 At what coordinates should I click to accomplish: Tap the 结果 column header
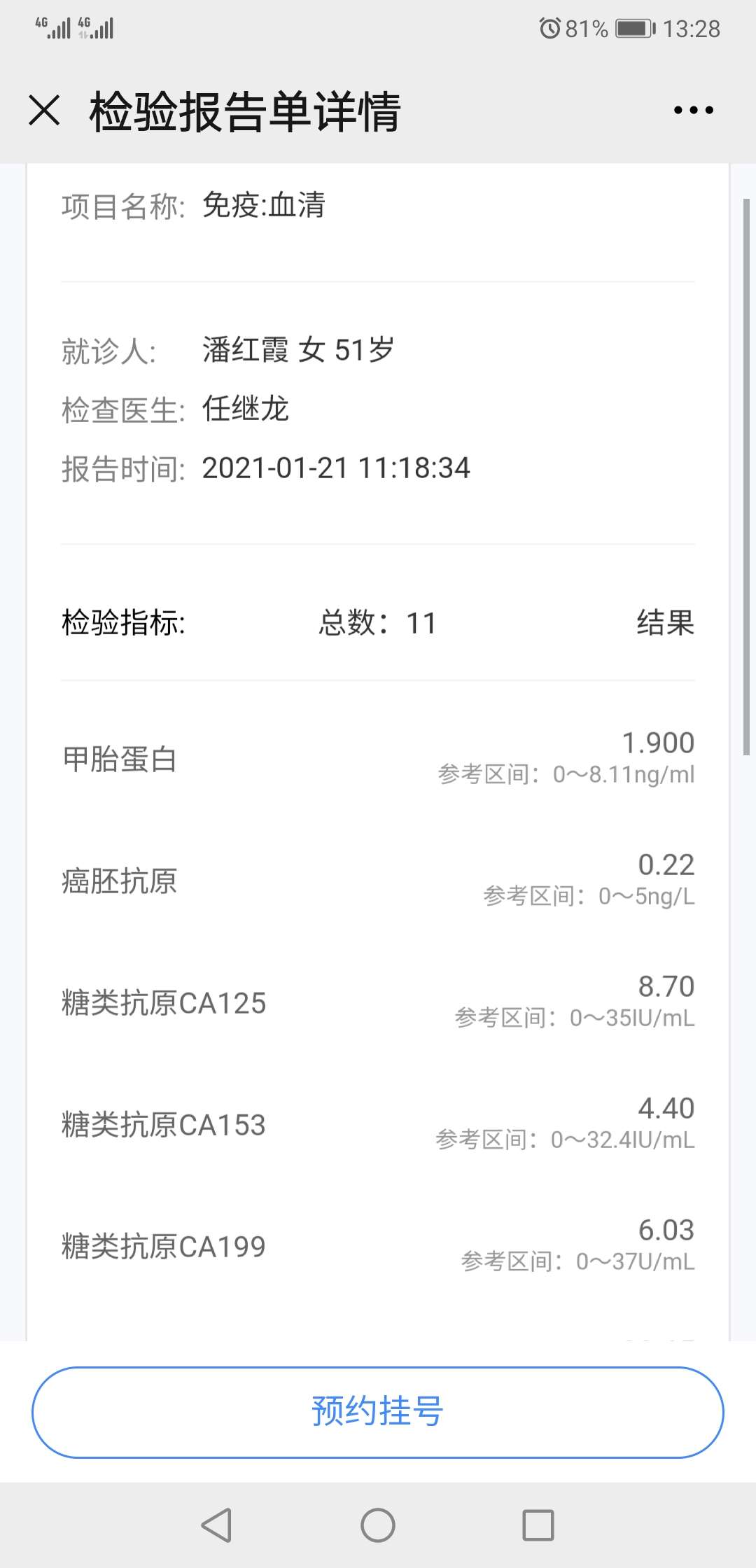tap(664, 623)
